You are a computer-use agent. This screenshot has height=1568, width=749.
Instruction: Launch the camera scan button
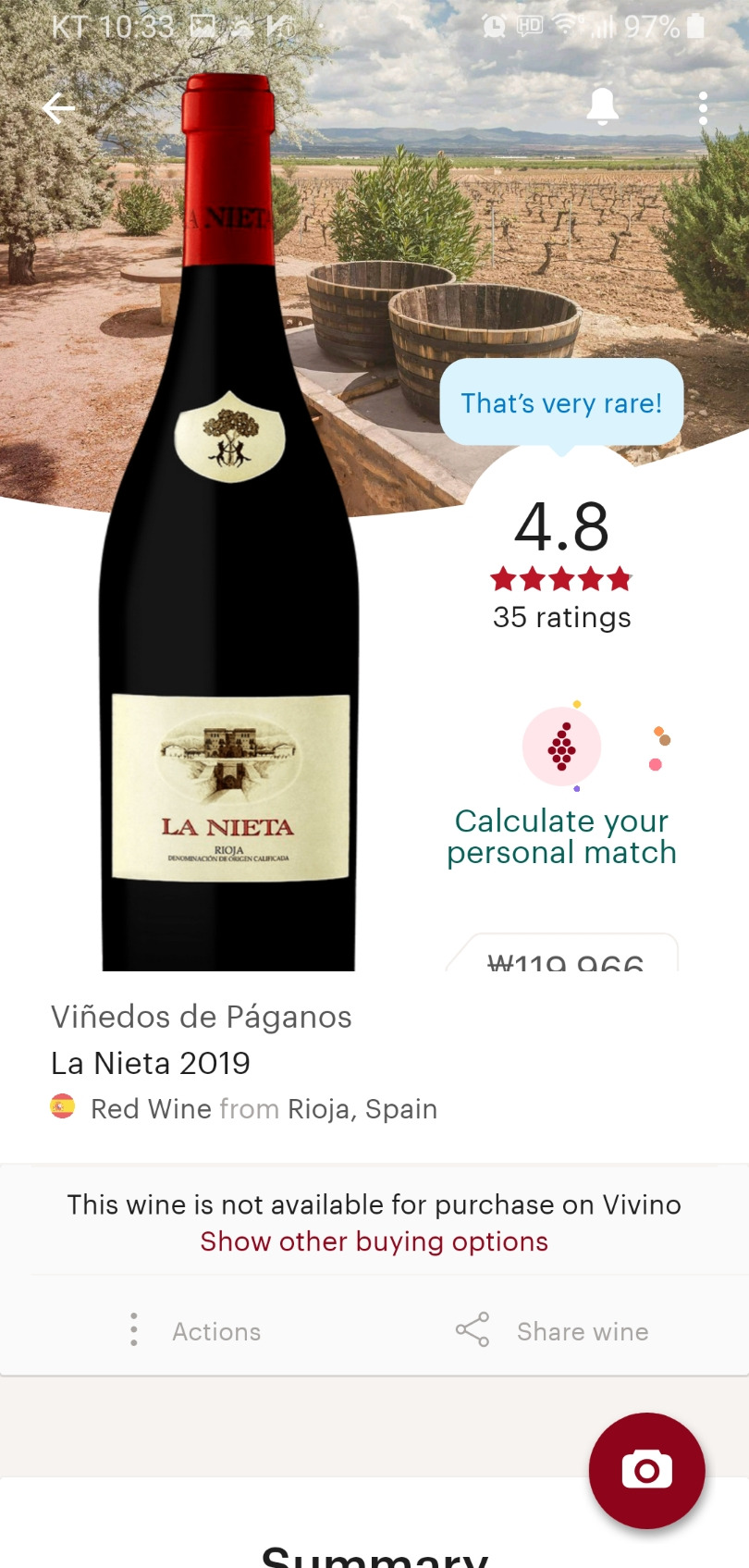[x=646, y=1469]
